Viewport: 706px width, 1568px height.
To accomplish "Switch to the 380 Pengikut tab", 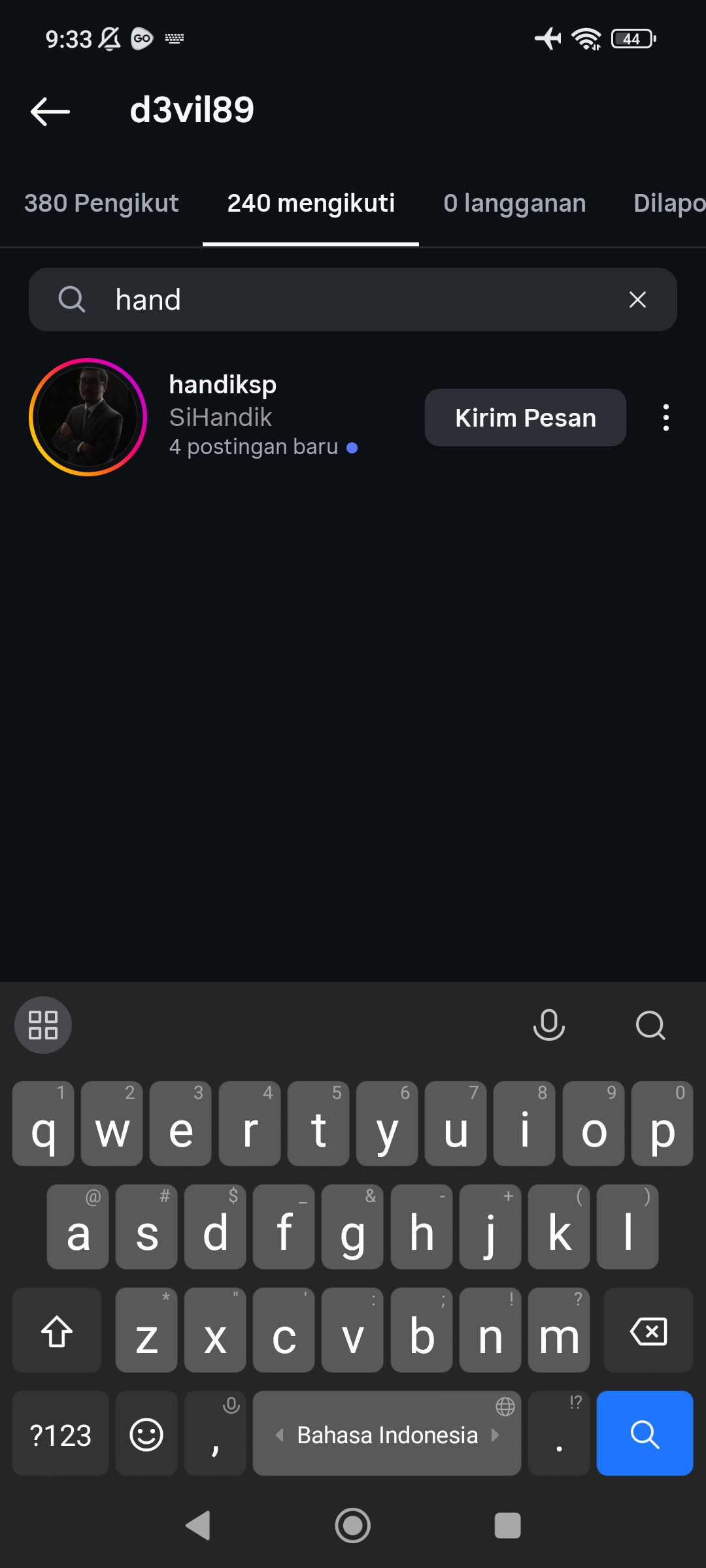I will (101, 203).
